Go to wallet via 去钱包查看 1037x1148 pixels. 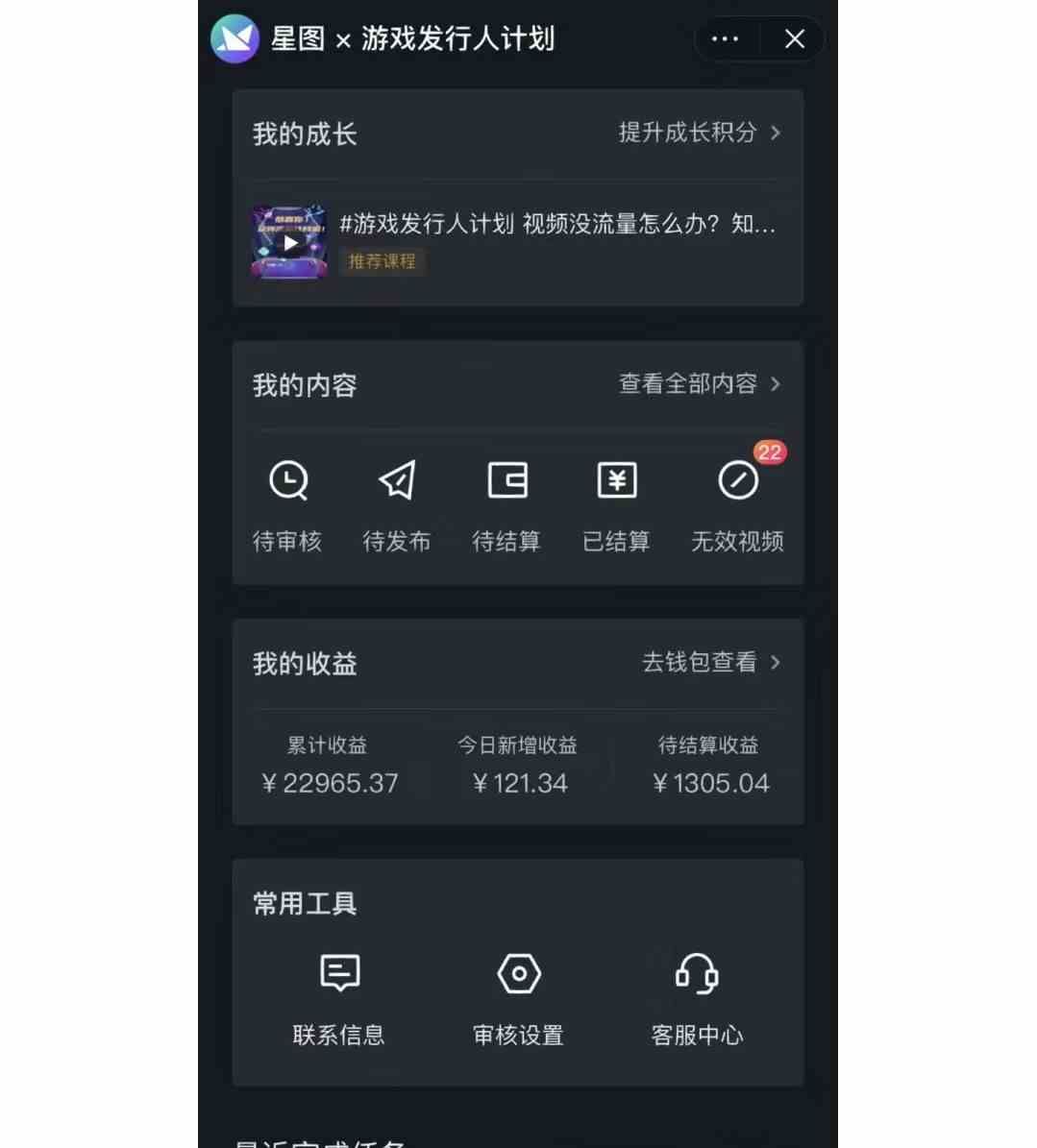(x=709, y=662)
